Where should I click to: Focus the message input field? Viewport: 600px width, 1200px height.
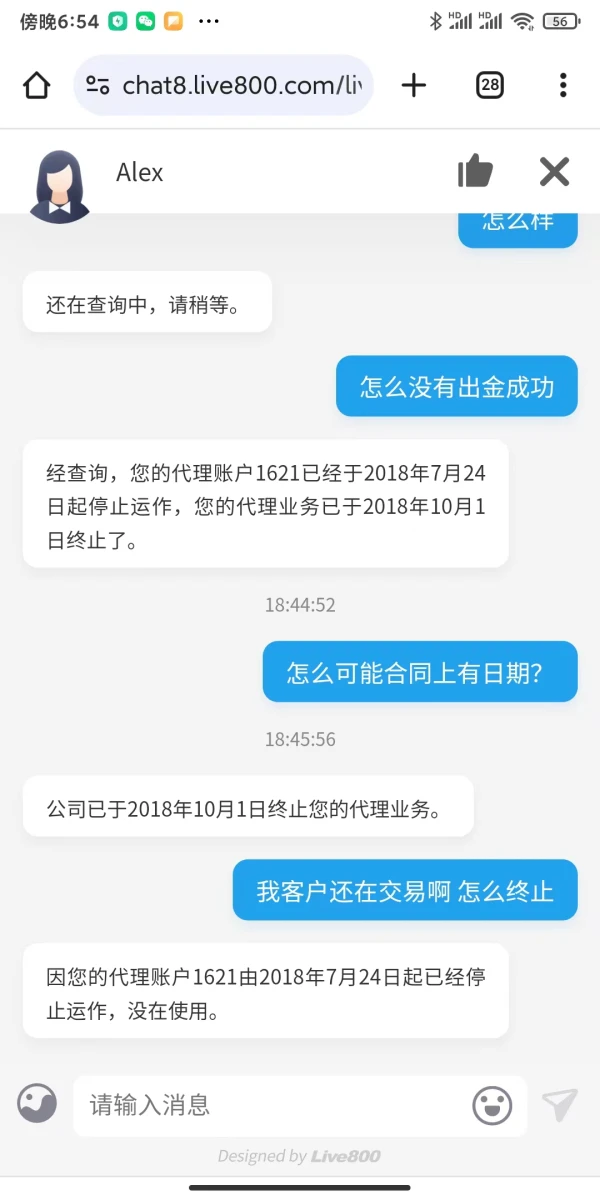pos(271,1105)
